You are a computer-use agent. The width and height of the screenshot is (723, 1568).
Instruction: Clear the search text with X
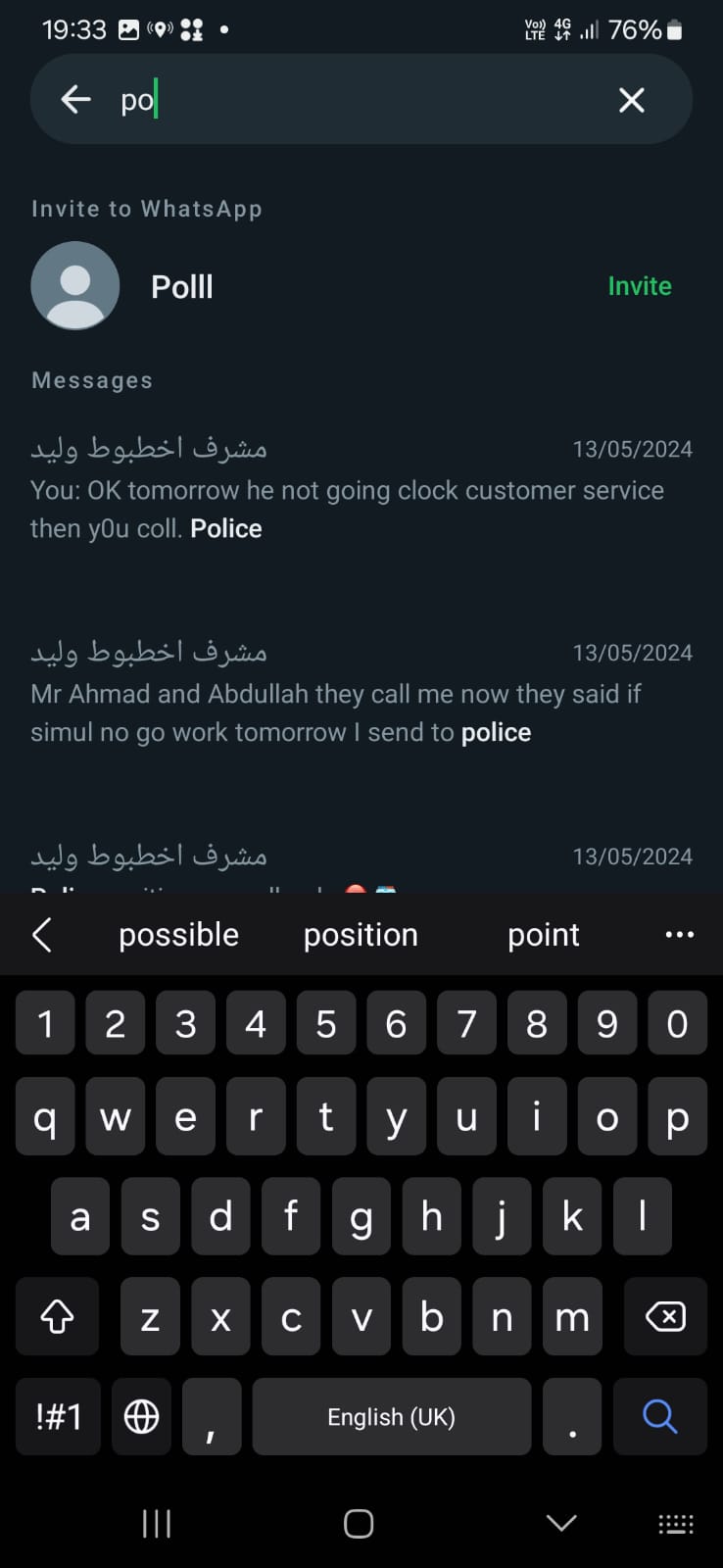(x=632, y=99)
